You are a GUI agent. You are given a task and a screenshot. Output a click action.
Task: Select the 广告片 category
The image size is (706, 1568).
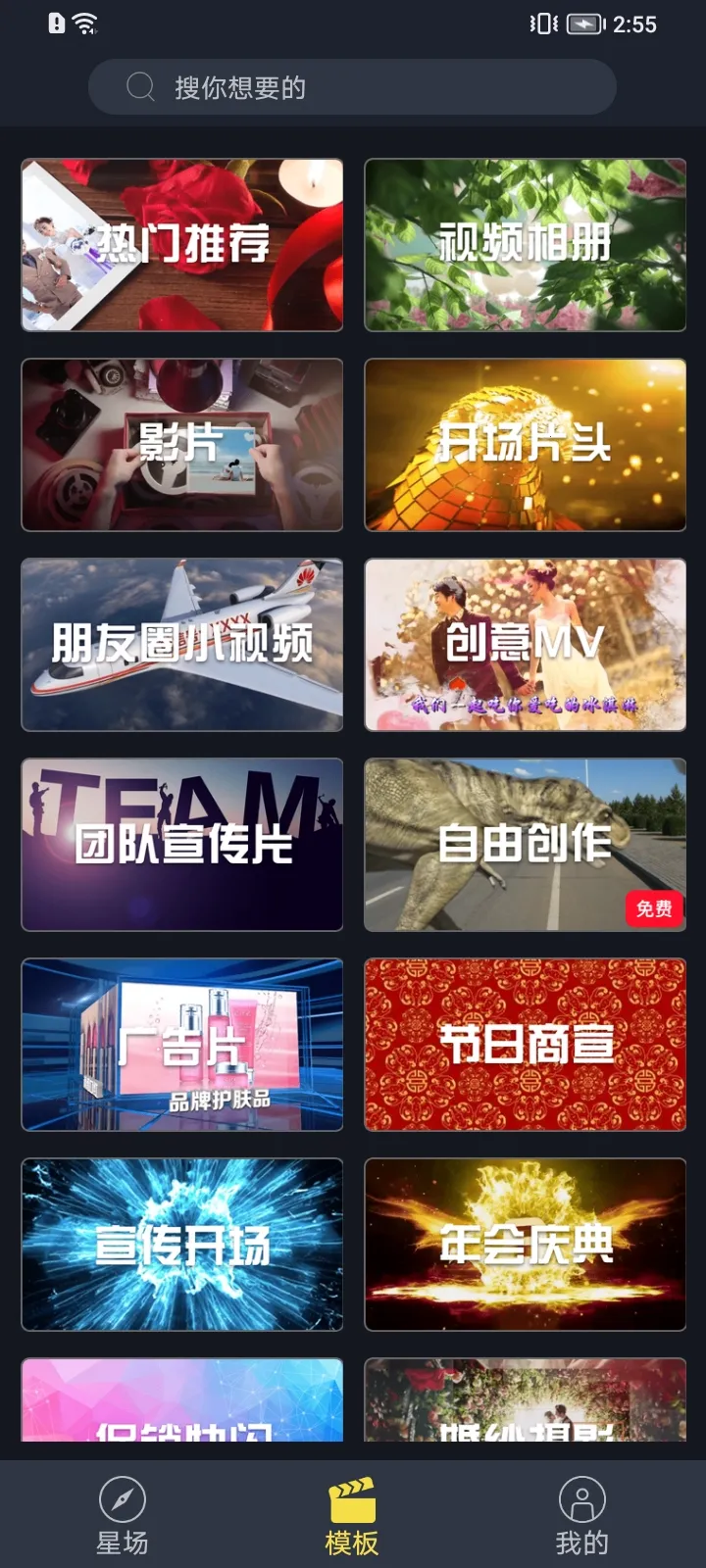point(182,1045)
